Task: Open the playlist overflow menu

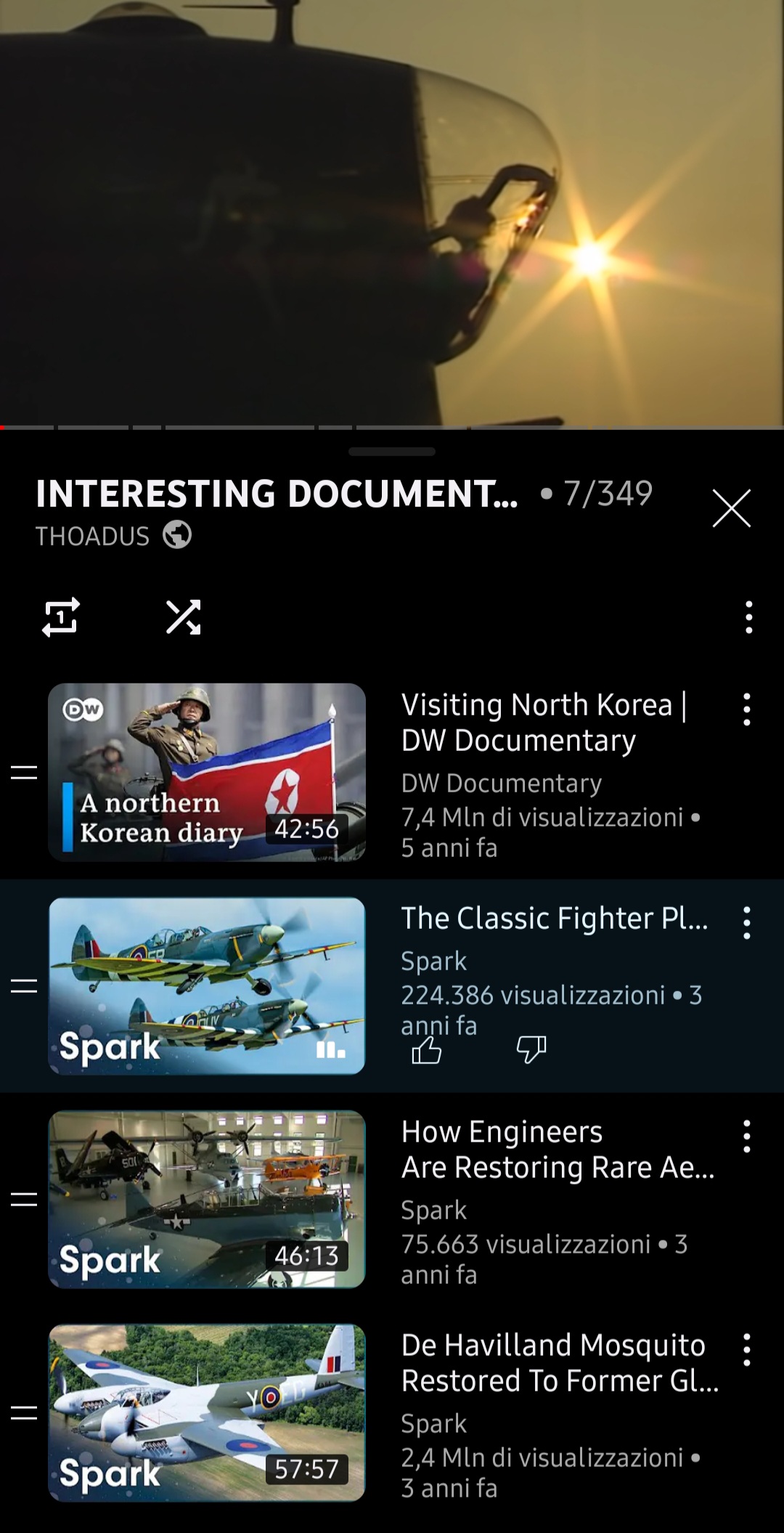Action: pos(748,617)
